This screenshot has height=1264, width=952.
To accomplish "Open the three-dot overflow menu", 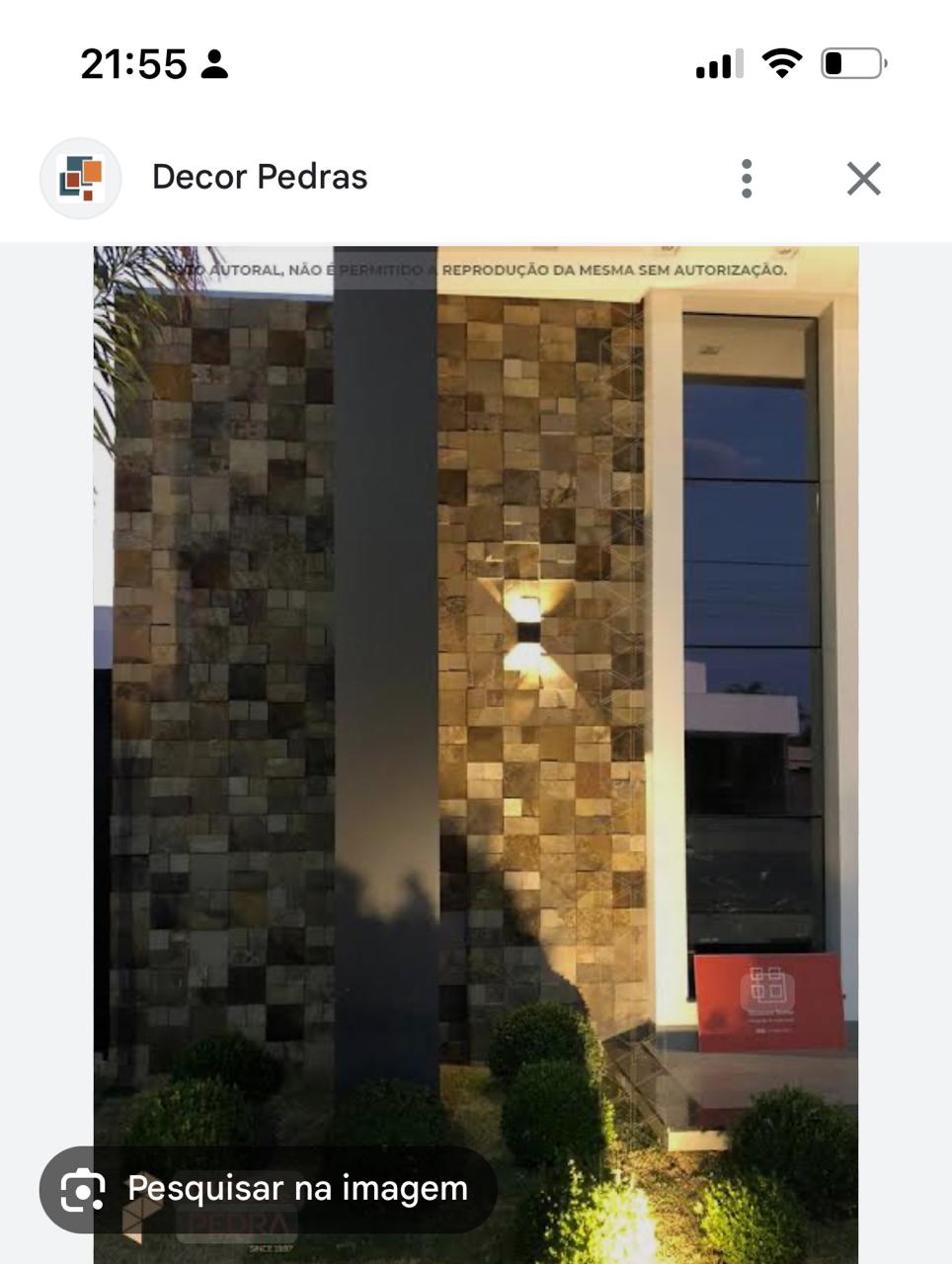I will 747,179.
